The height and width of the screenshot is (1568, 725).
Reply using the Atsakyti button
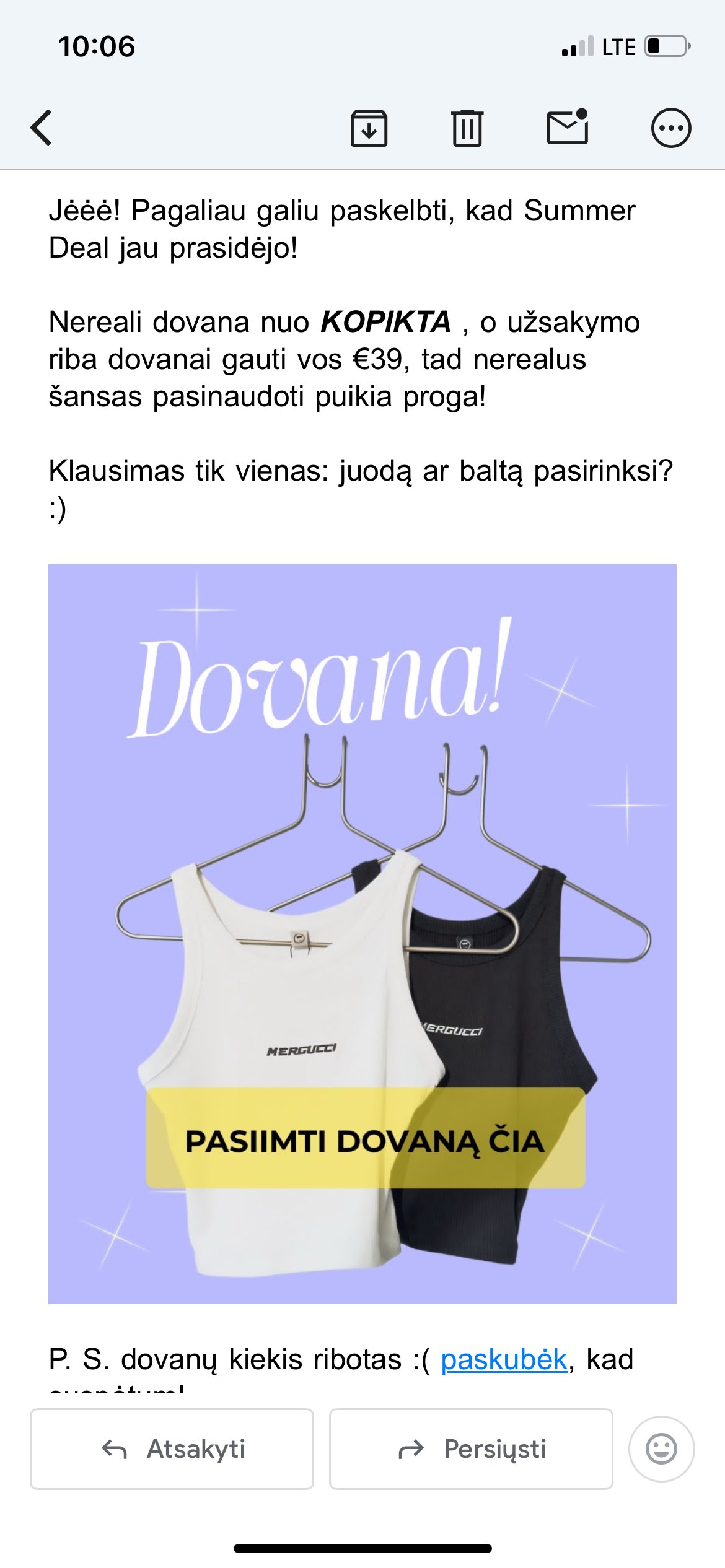[x=172, y=1449]
